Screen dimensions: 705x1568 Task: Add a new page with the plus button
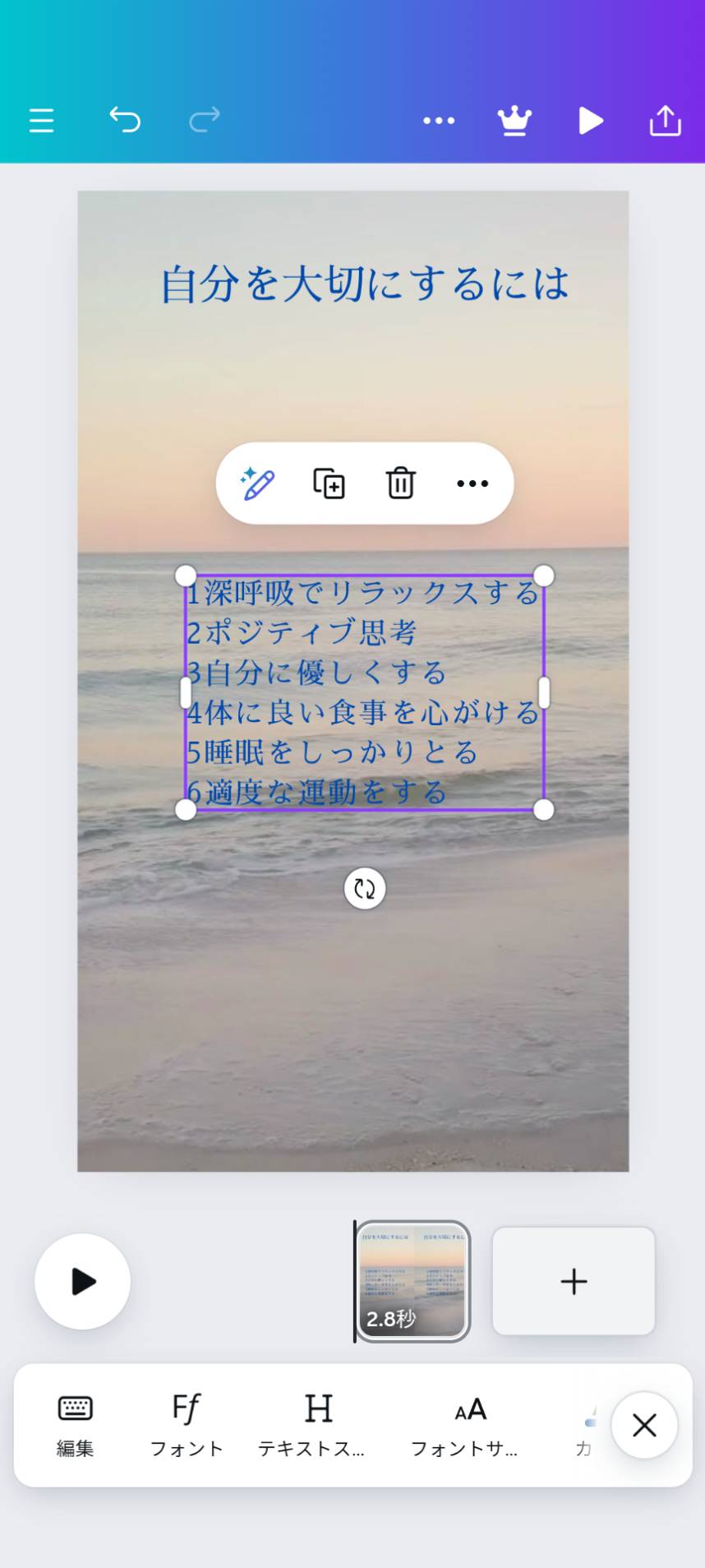(574, 1281)
